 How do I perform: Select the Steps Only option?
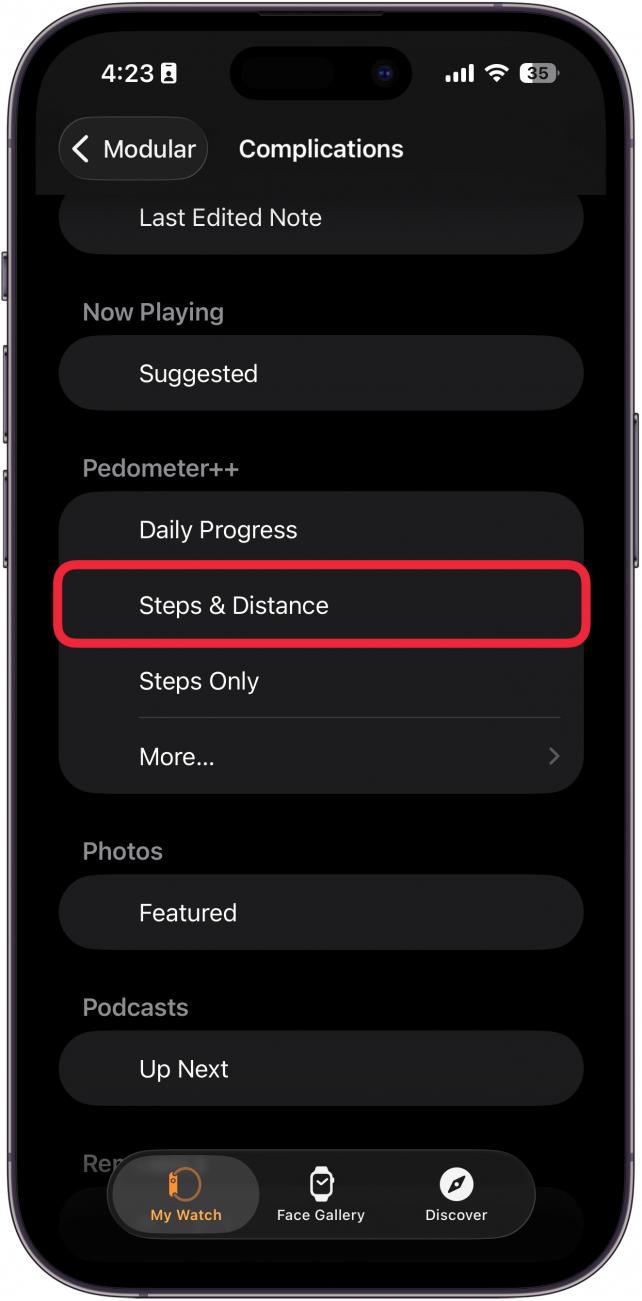pos(320,682)
